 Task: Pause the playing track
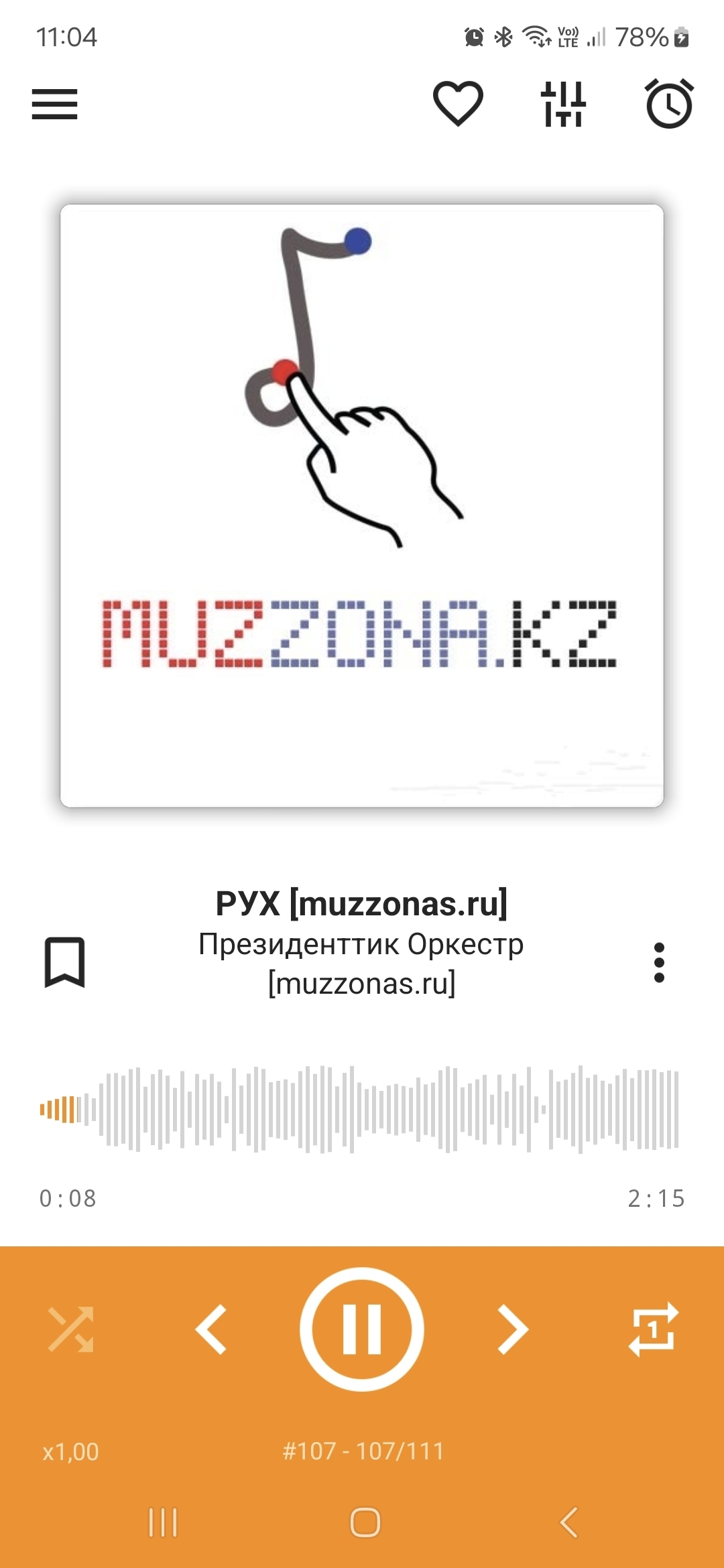(362, 1329)
